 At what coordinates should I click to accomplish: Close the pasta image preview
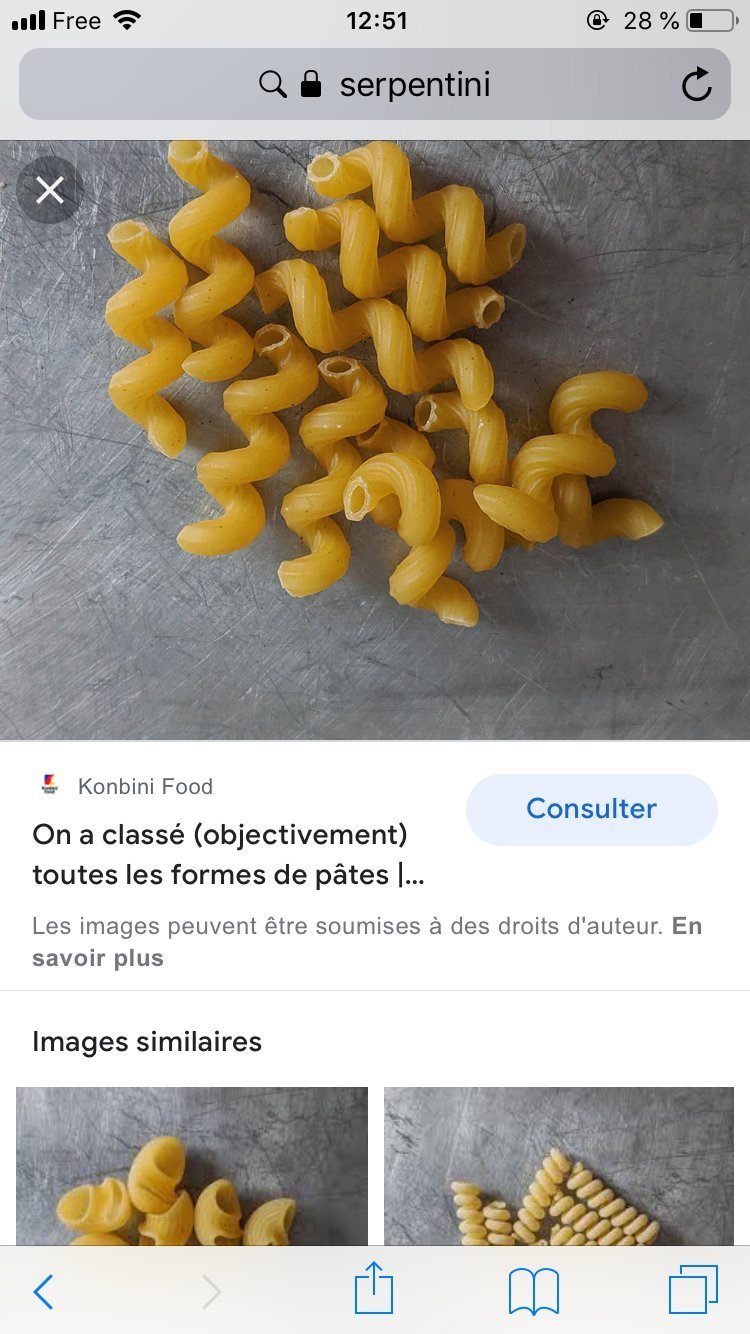pos(49,189)
